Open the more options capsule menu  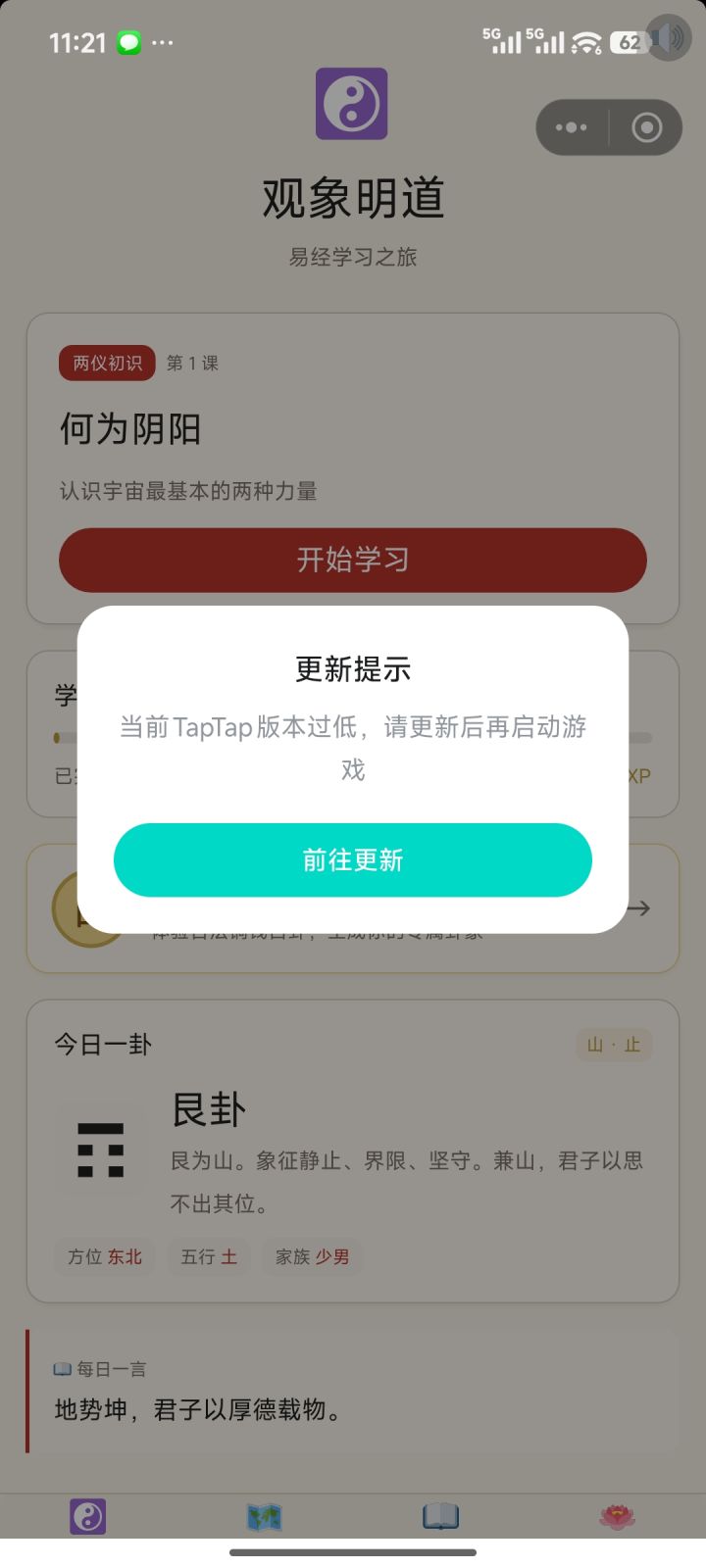(x=572, y=127)
